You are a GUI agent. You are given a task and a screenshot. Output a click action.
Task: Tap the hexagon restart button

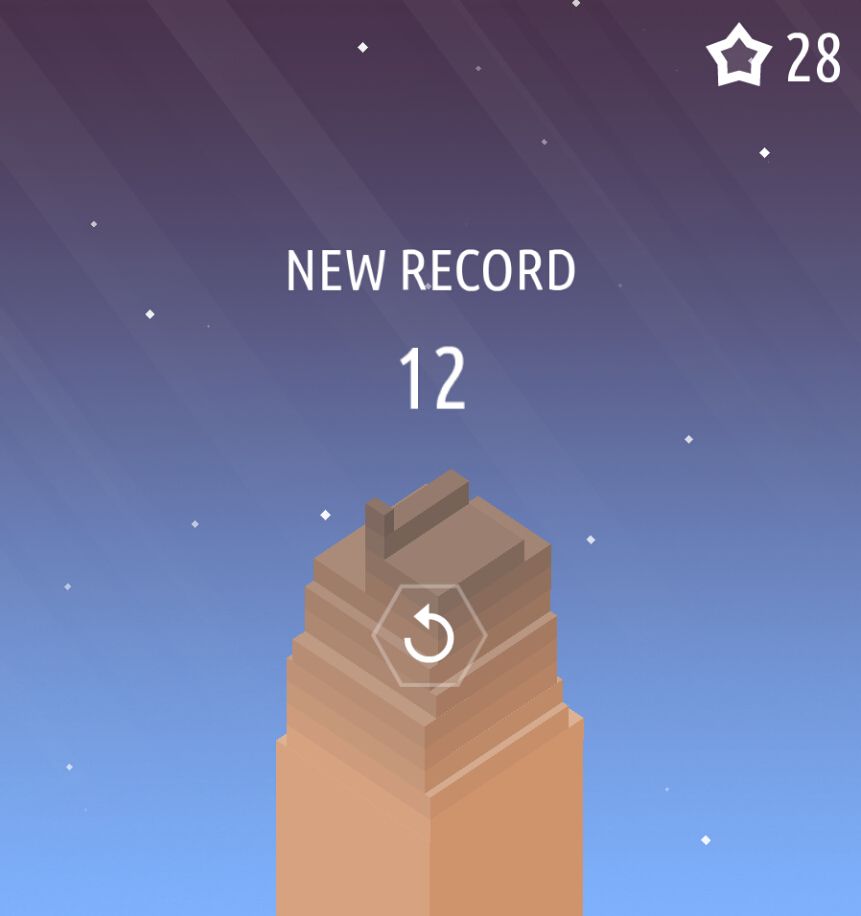[429, 636]
